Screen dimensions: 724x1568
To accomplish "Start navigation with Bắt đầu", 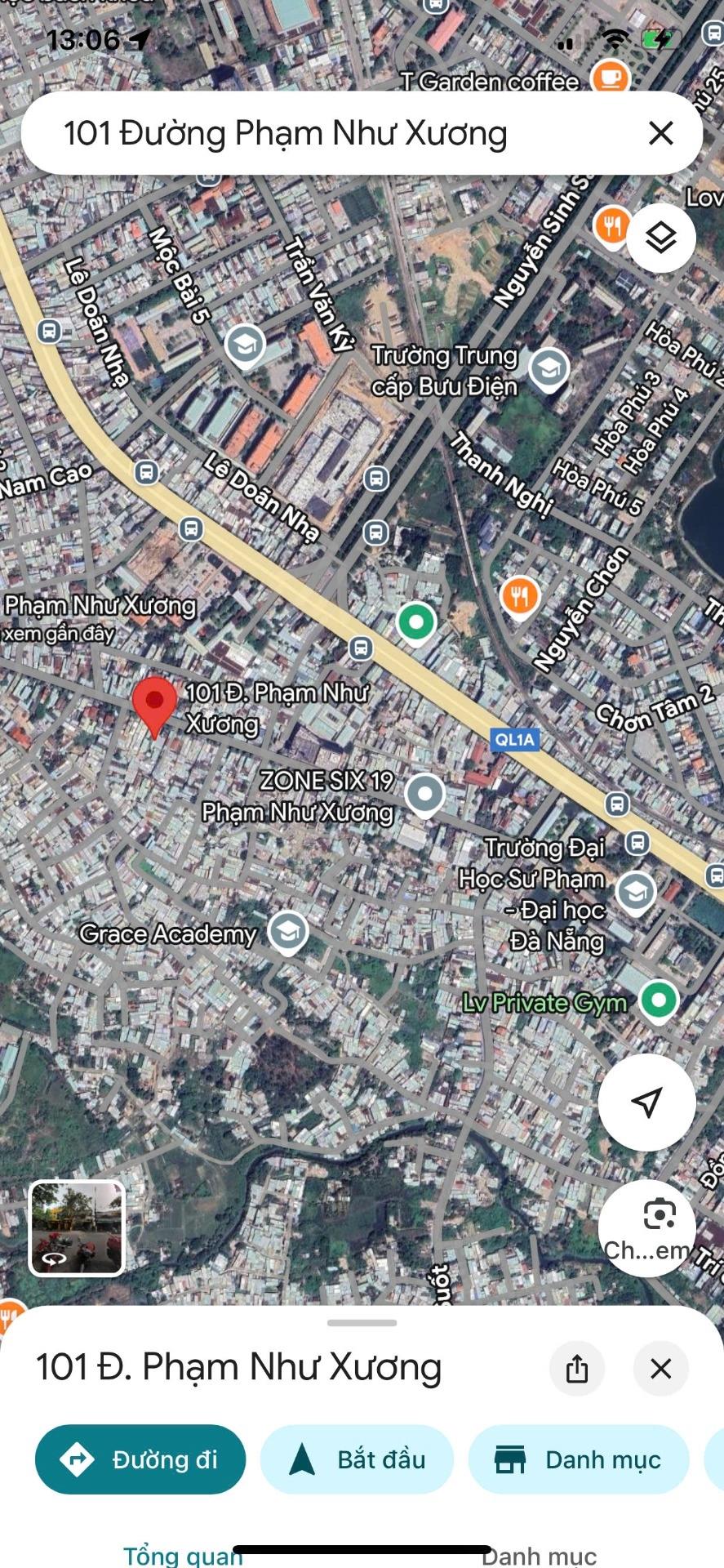I will (357, 1459).
